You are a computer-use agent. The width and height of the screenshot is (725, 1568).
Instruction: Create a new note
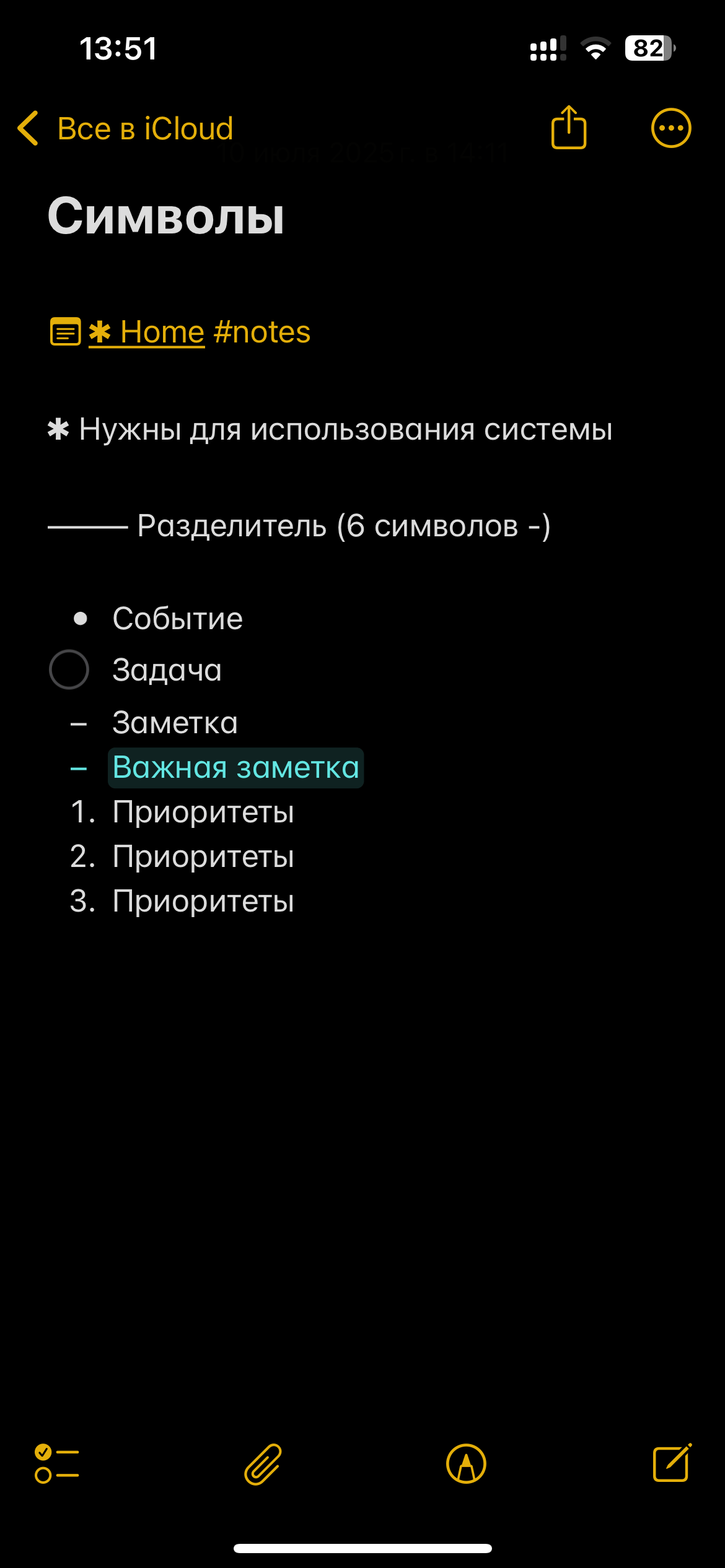click(x=672, y=1464)
